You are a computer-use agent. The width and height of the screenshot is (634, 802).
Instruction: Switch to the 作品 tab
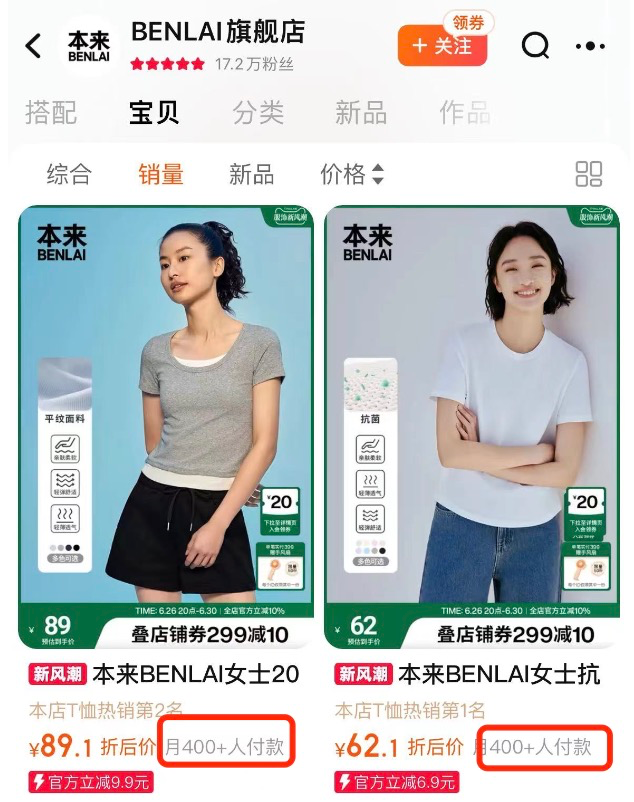(x=464, y=112)
